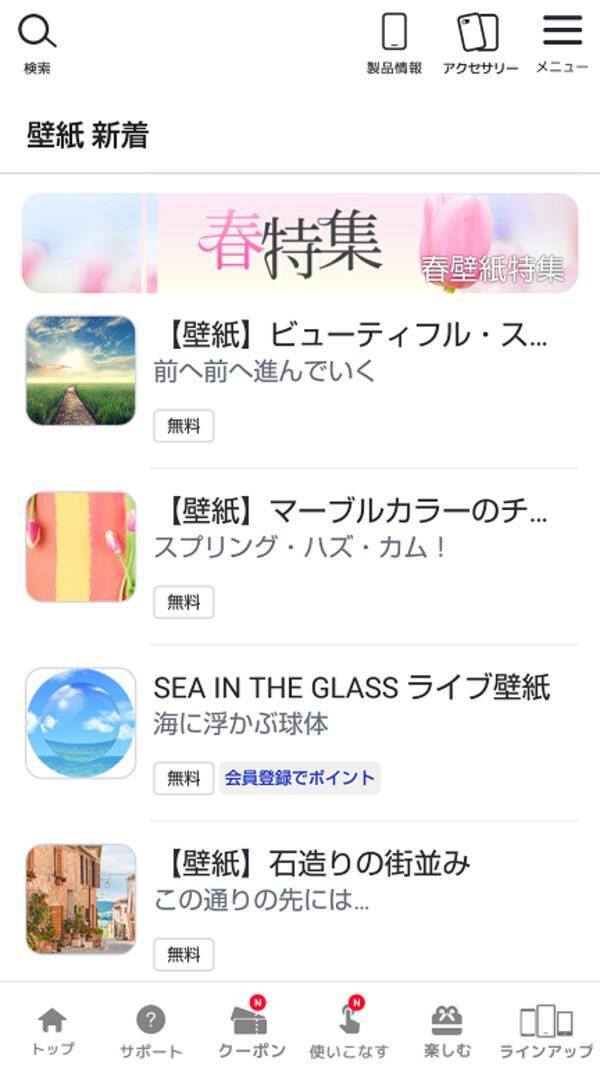The width and height of the screenshot is (600, 1081).
Task: Switch to the サポート tab
Action: (x=150, y=1032)
